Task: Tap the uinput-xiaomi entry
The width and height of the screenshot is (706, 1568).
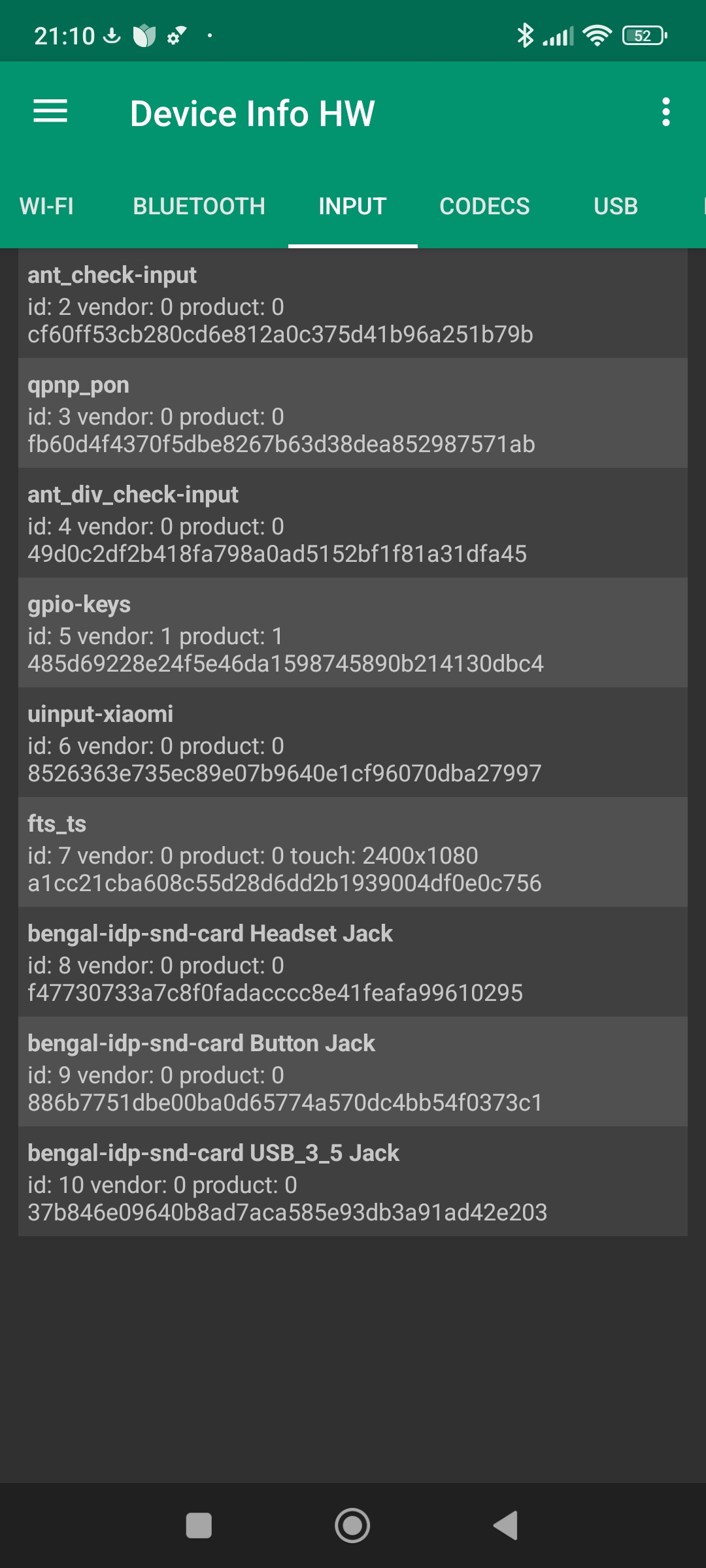Action: pos(352,743)
